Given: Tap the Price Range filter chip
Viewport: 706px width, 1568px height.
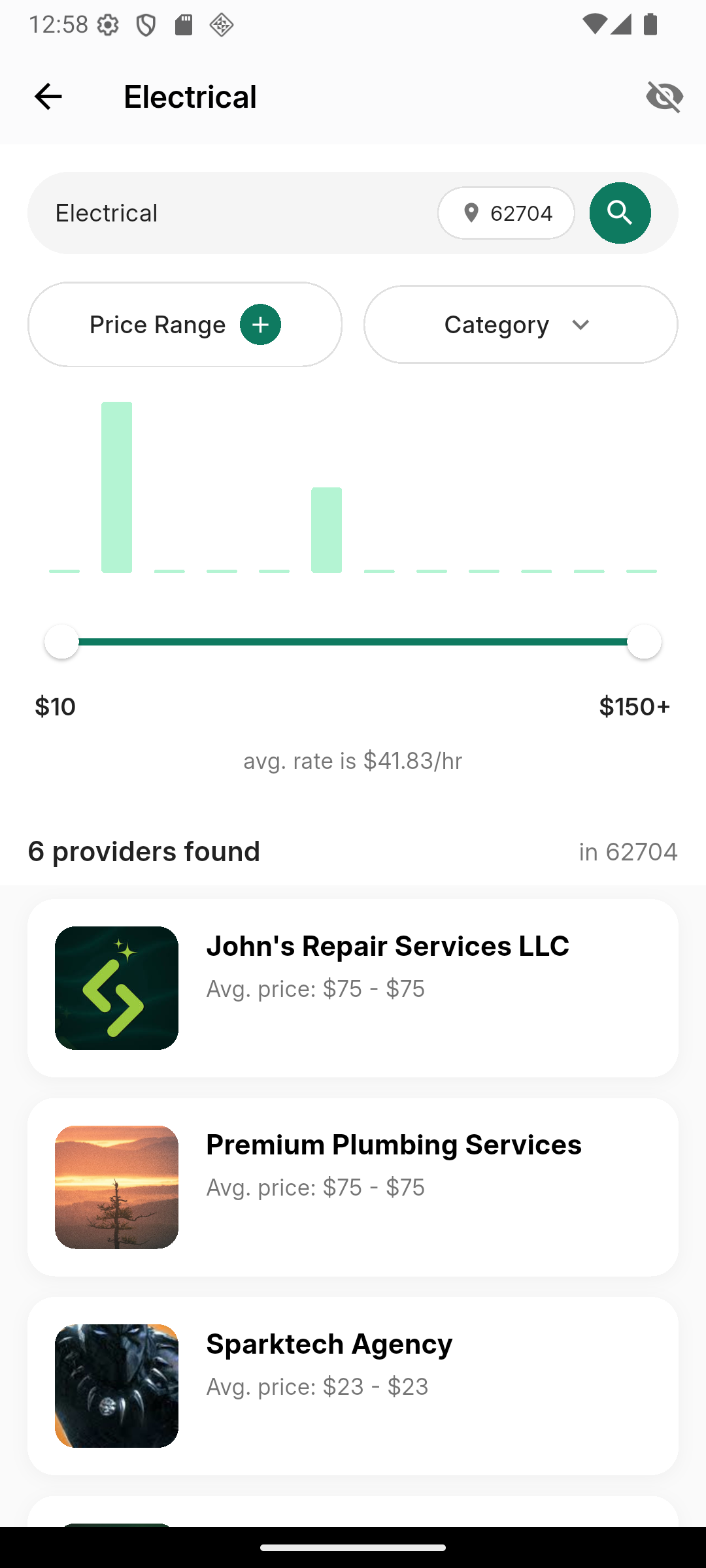Looking at the screenshot, I should [185, 325].
